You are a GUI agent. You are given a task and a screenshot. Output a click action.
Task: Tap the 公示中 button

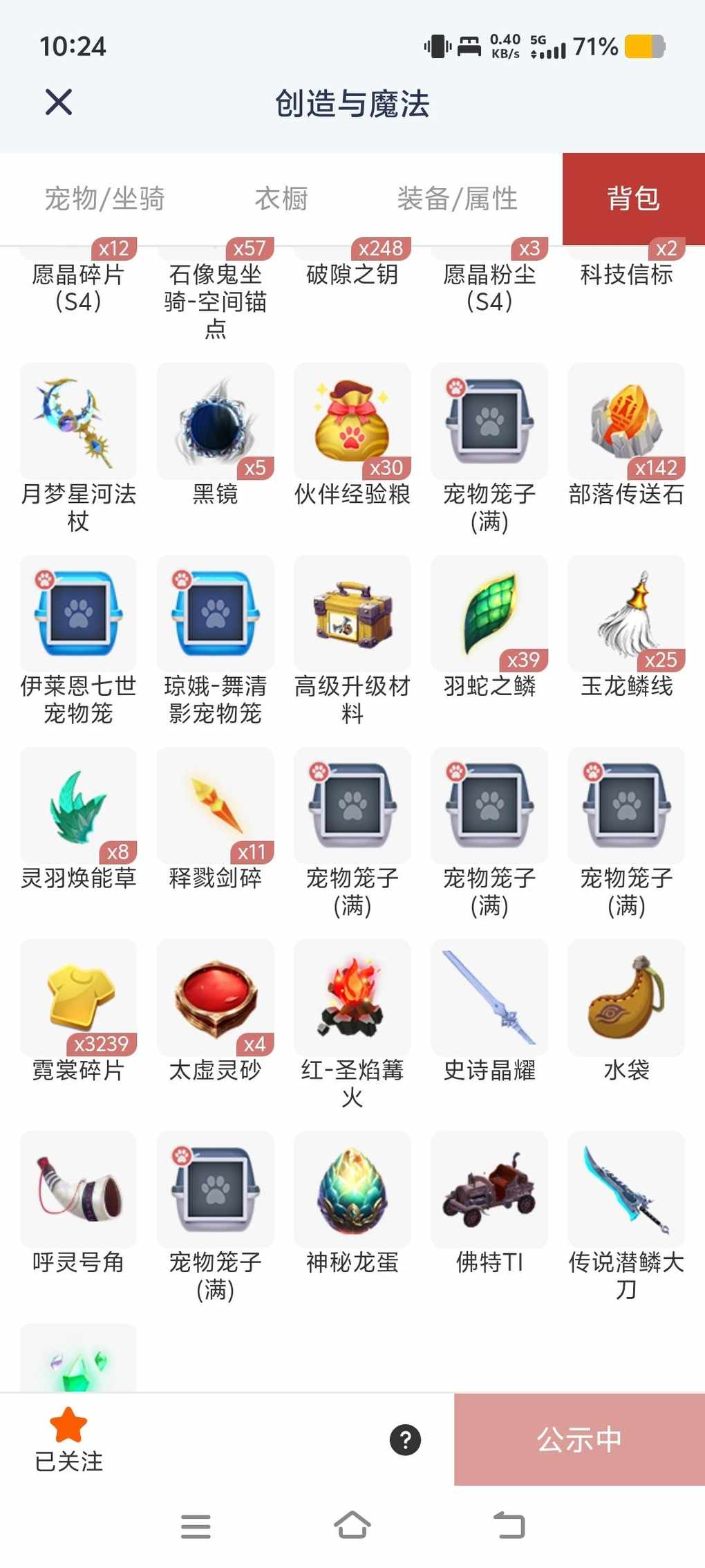click(579, 1439)
